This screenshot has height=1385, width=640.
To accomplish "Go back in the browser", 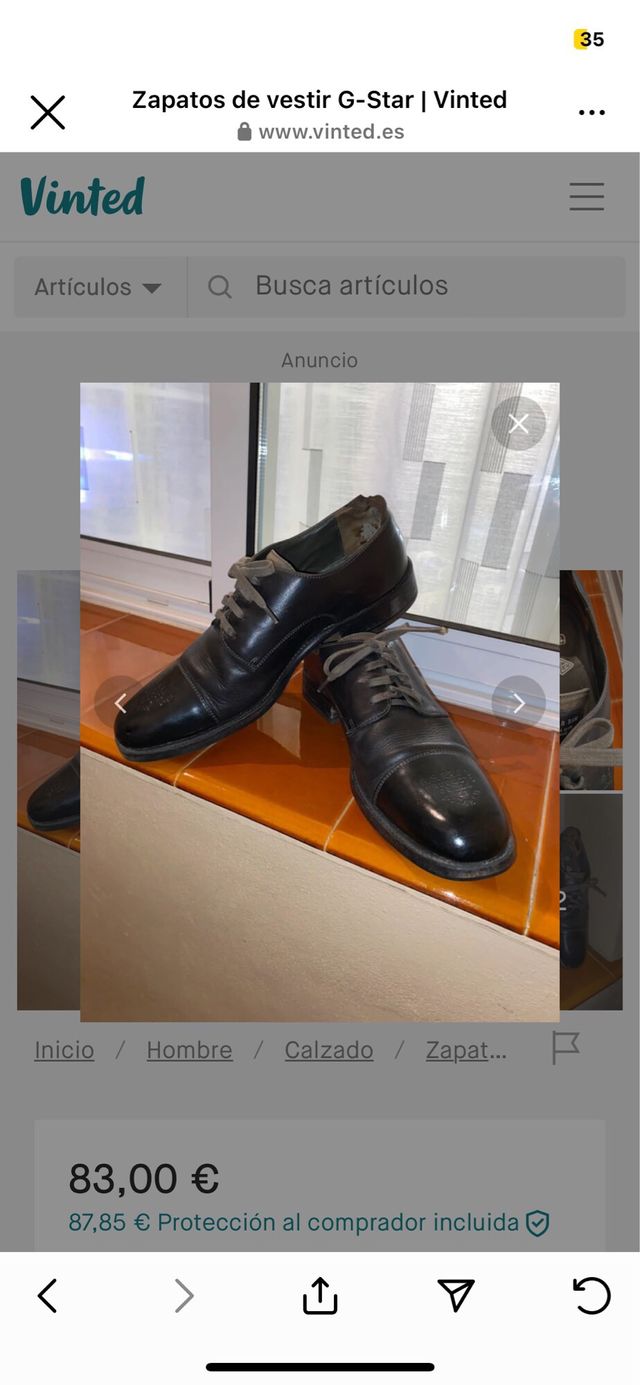I will click(47, 1296).
